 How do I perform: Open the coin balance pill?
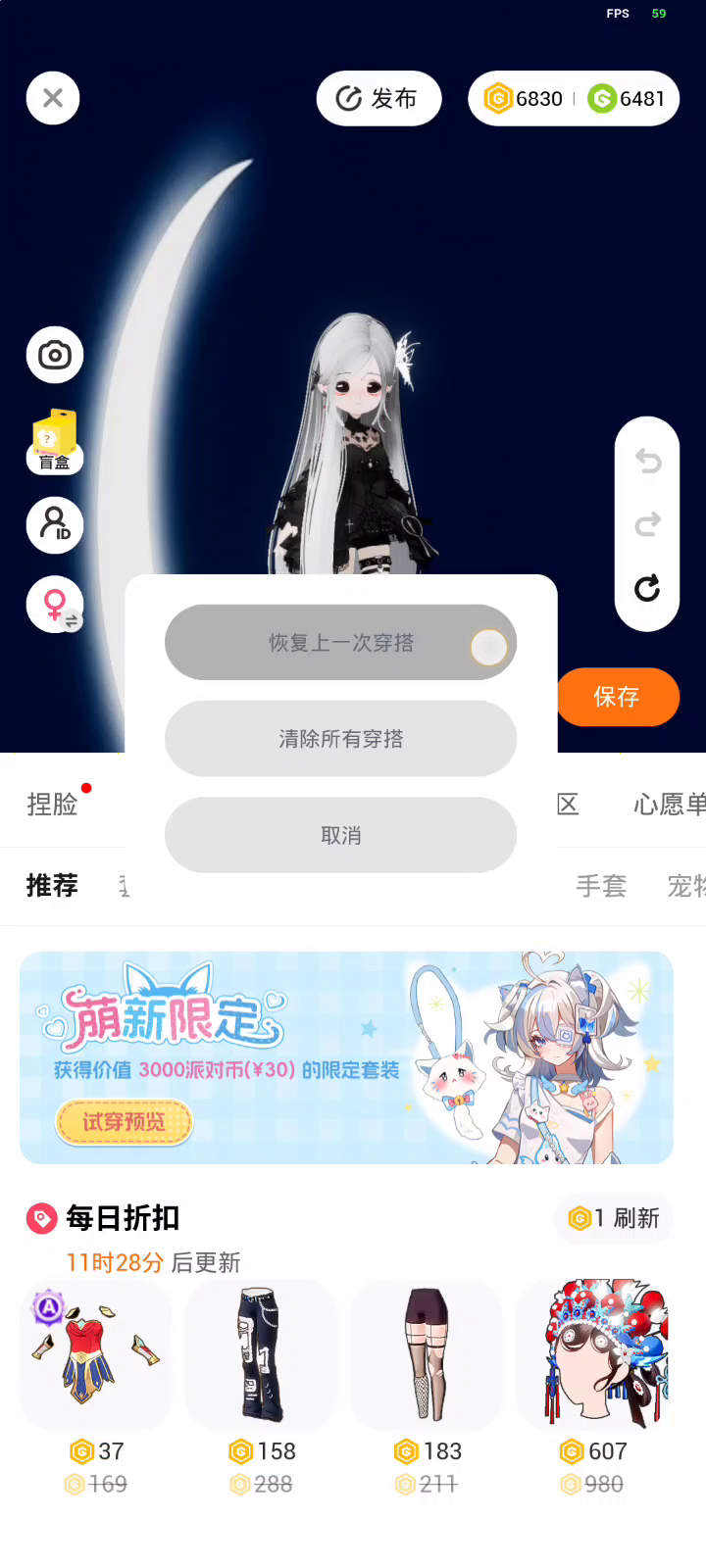coord(574,98)
